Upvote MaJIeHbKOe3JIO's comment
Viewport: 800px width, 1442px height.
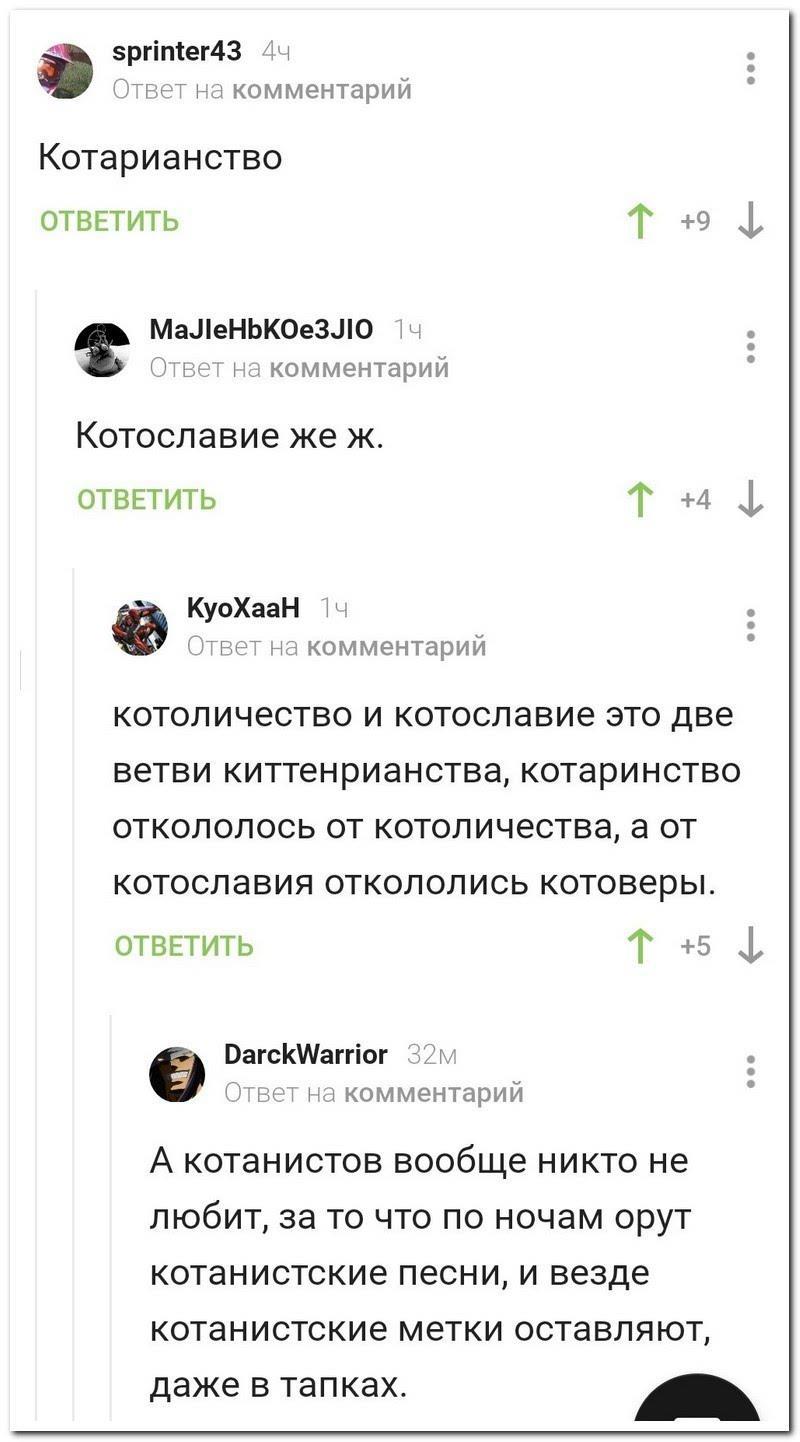tap(638, 500)
